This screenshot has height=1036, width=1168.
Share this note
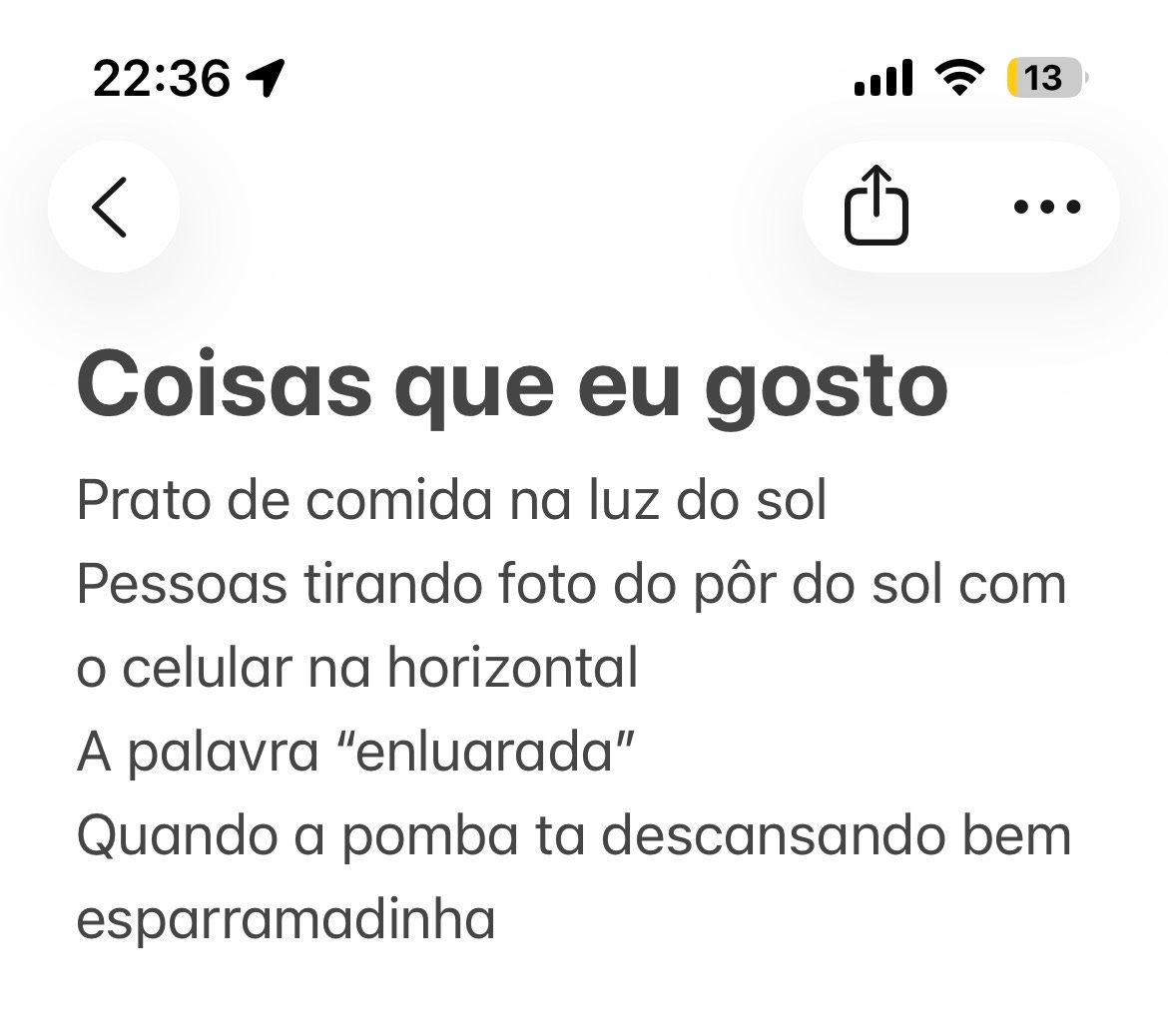pos(876,208)
